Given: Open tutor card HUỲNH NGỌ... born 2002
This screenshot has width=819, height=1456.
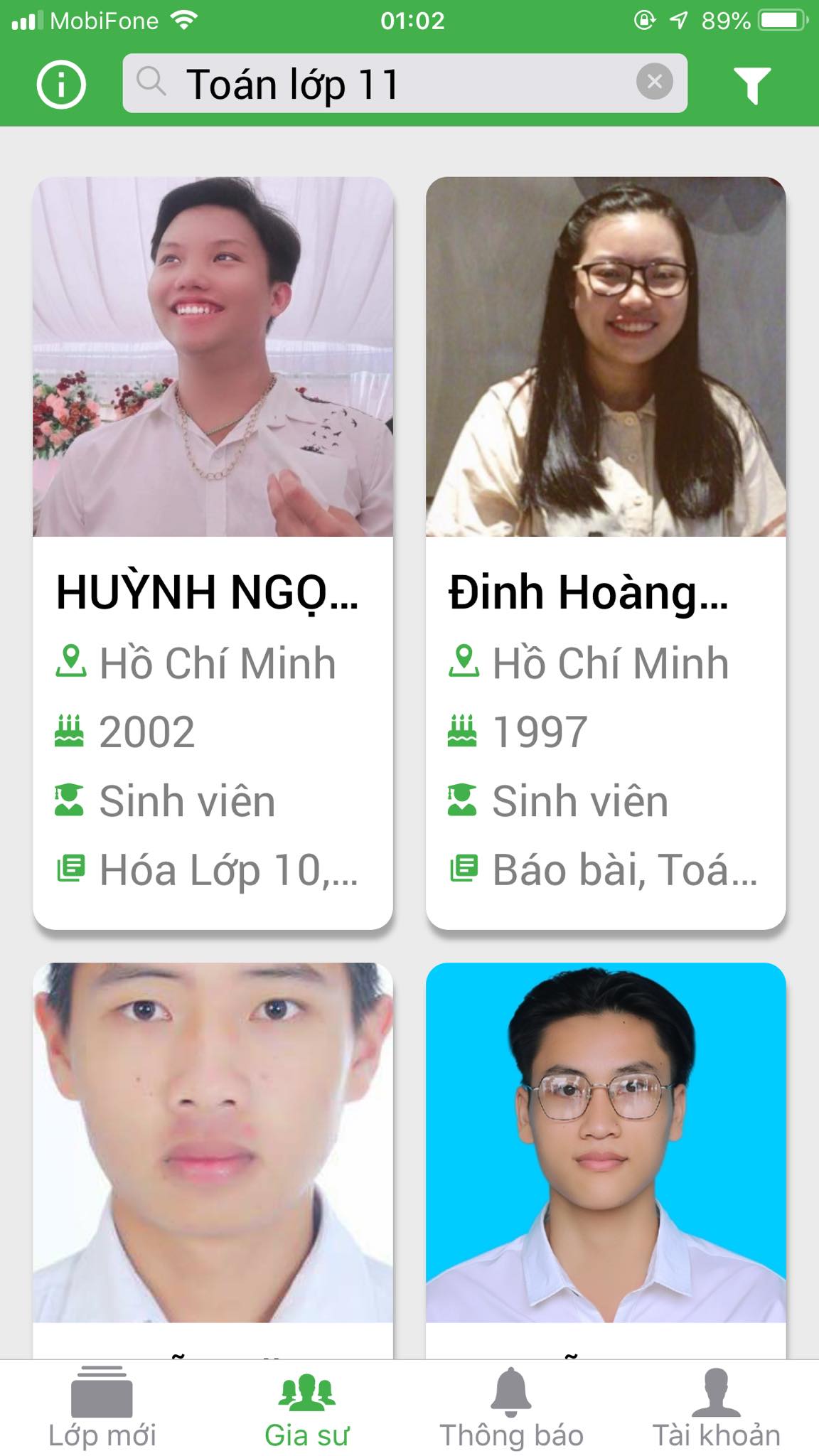Looking at the screenshot, I should 213,552.
